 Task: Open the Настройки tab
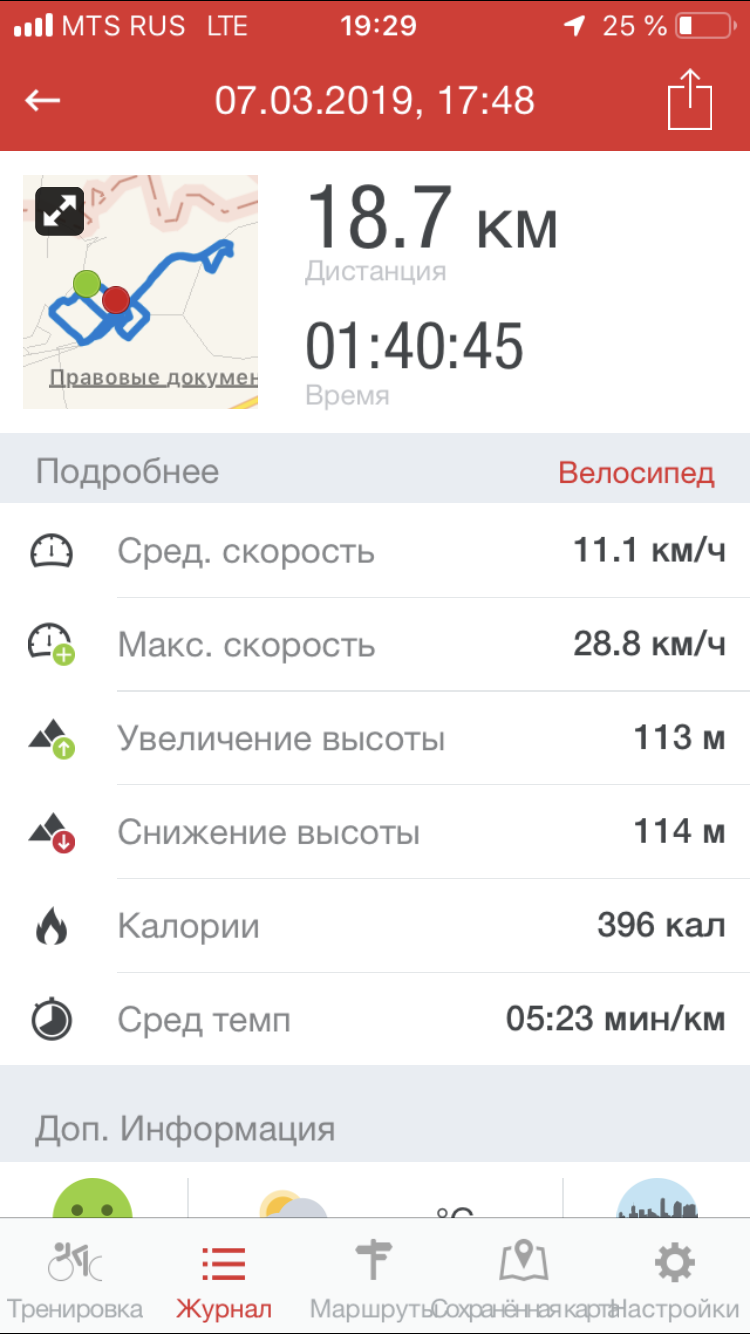click(x=674, y=1278)
